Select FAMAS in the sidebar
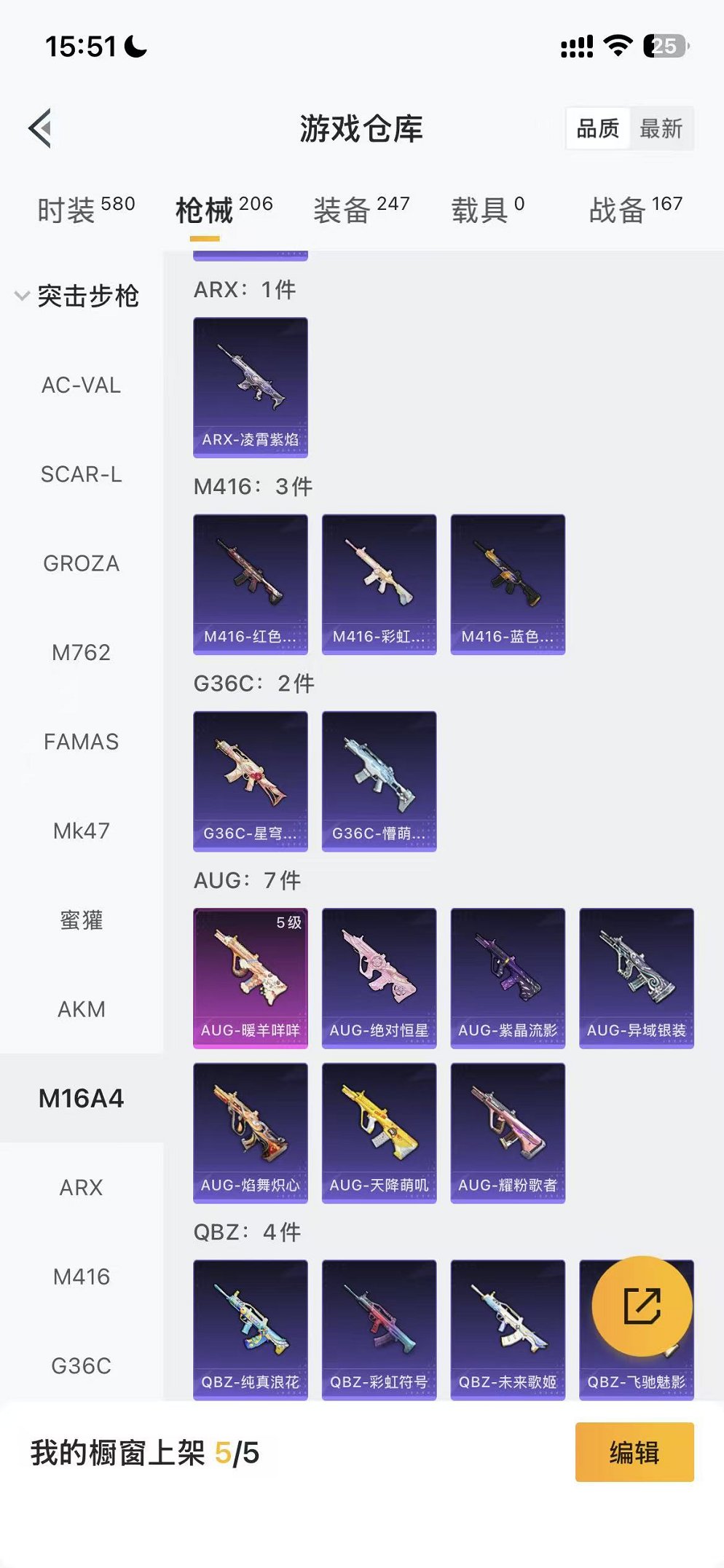 point(81,742)
